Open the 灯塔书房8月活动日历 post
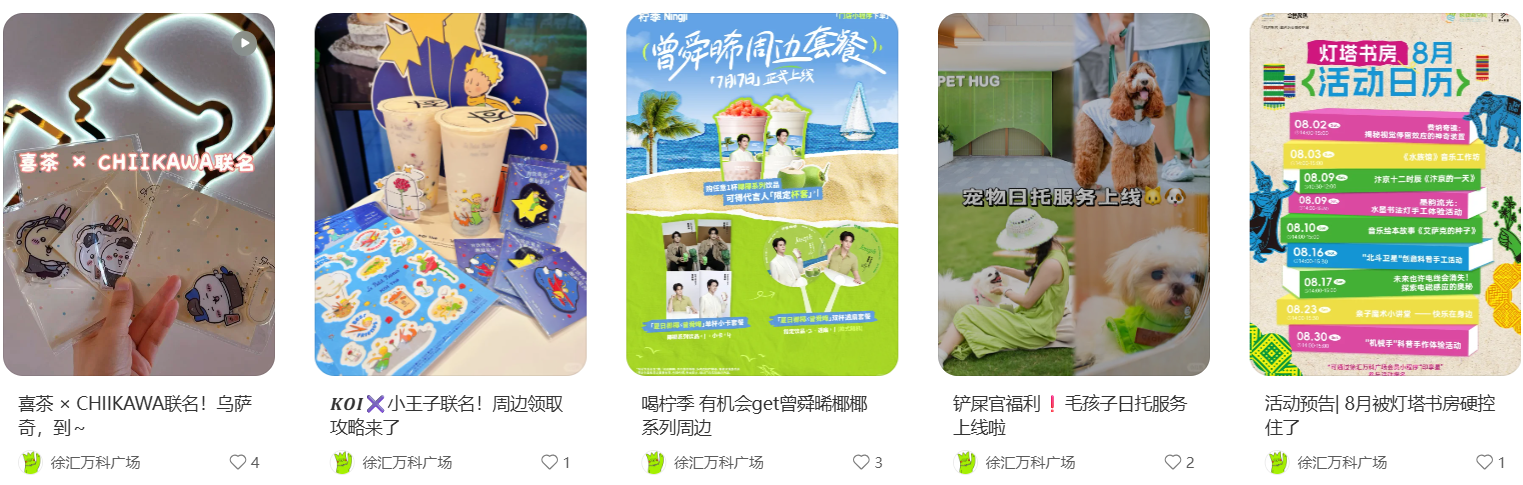Viewport: 1523px width, 485px height. [x=1385, y=195]
